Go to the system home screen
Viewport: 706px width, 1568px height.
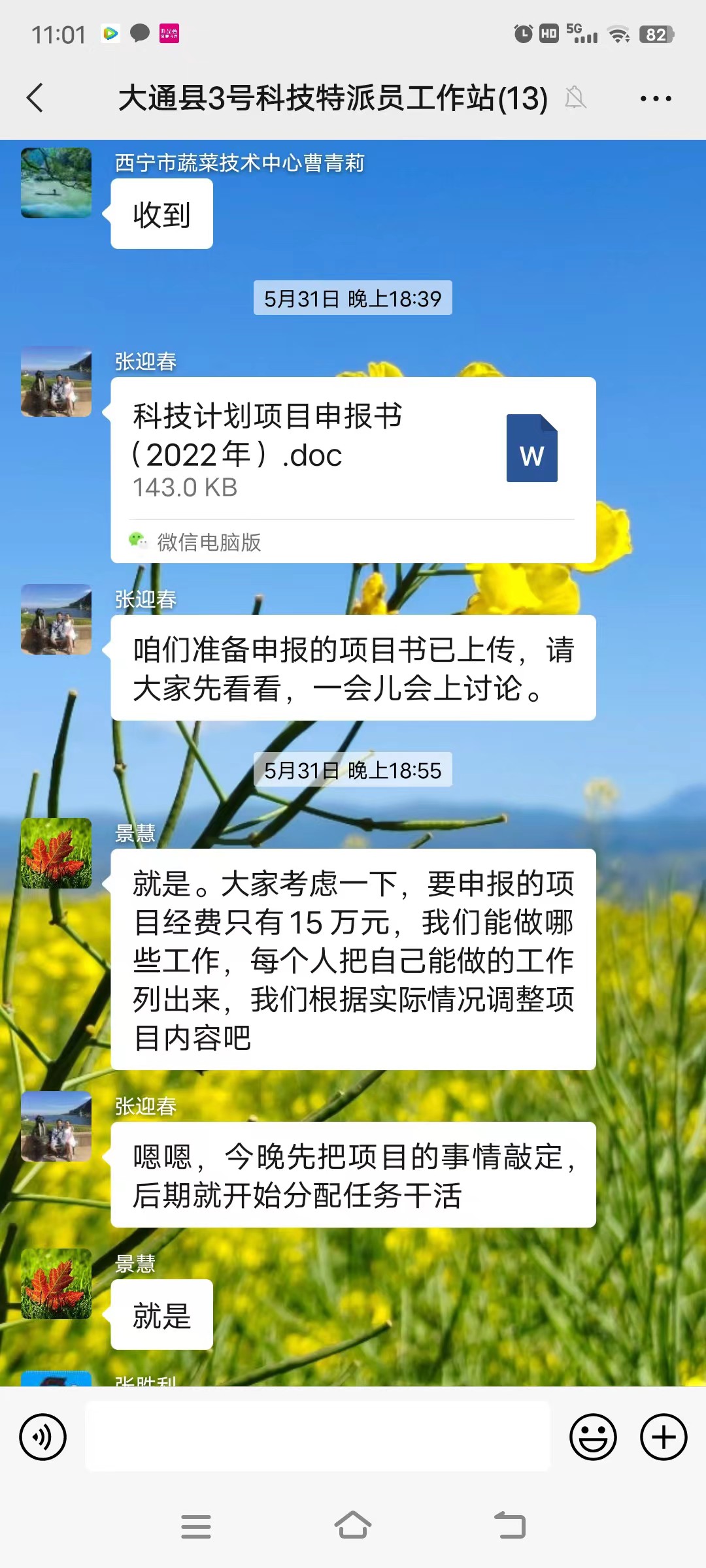pos(353,1526)
